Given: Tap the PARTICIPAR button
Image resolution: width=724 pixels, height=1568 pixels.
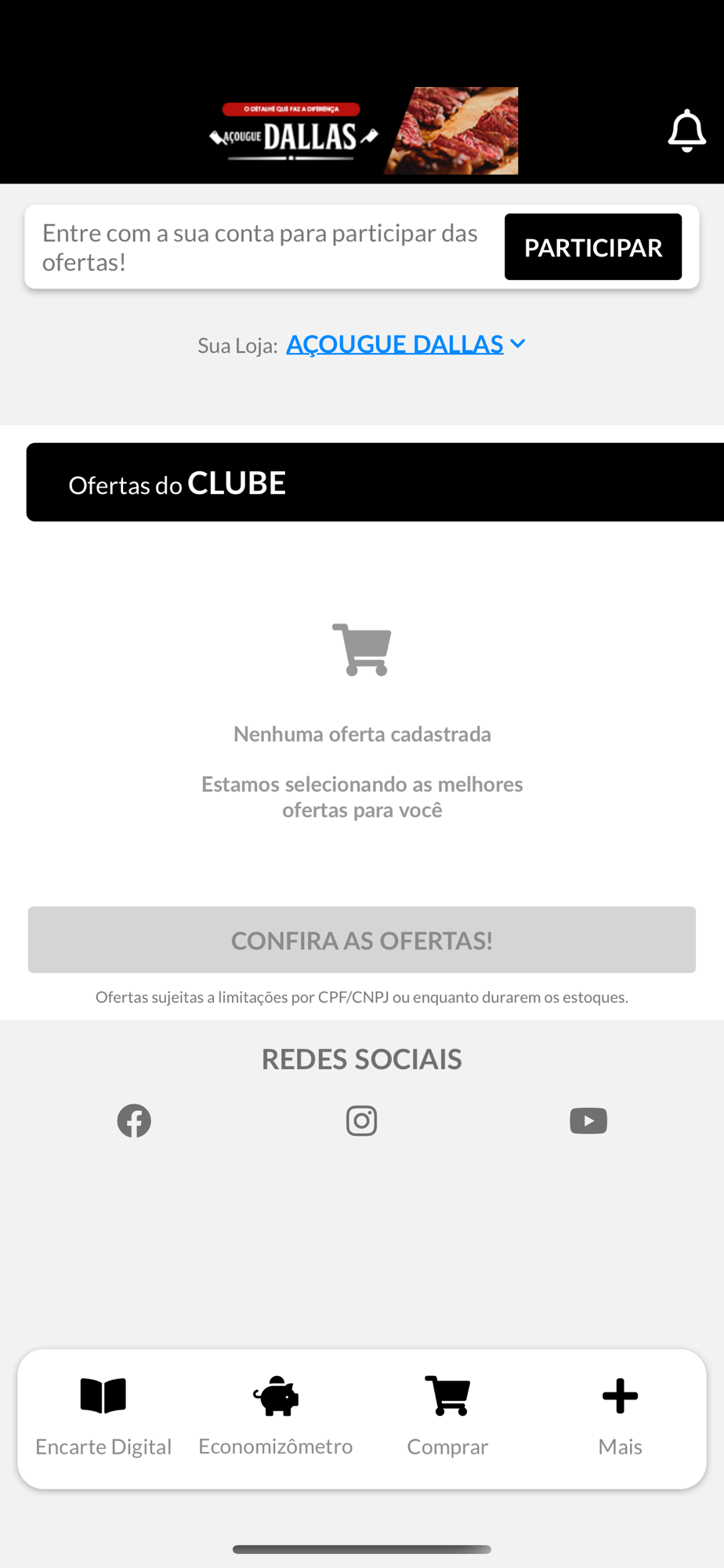Looking at the screenshot, I should pyautogui.click(x=593, y=247).
